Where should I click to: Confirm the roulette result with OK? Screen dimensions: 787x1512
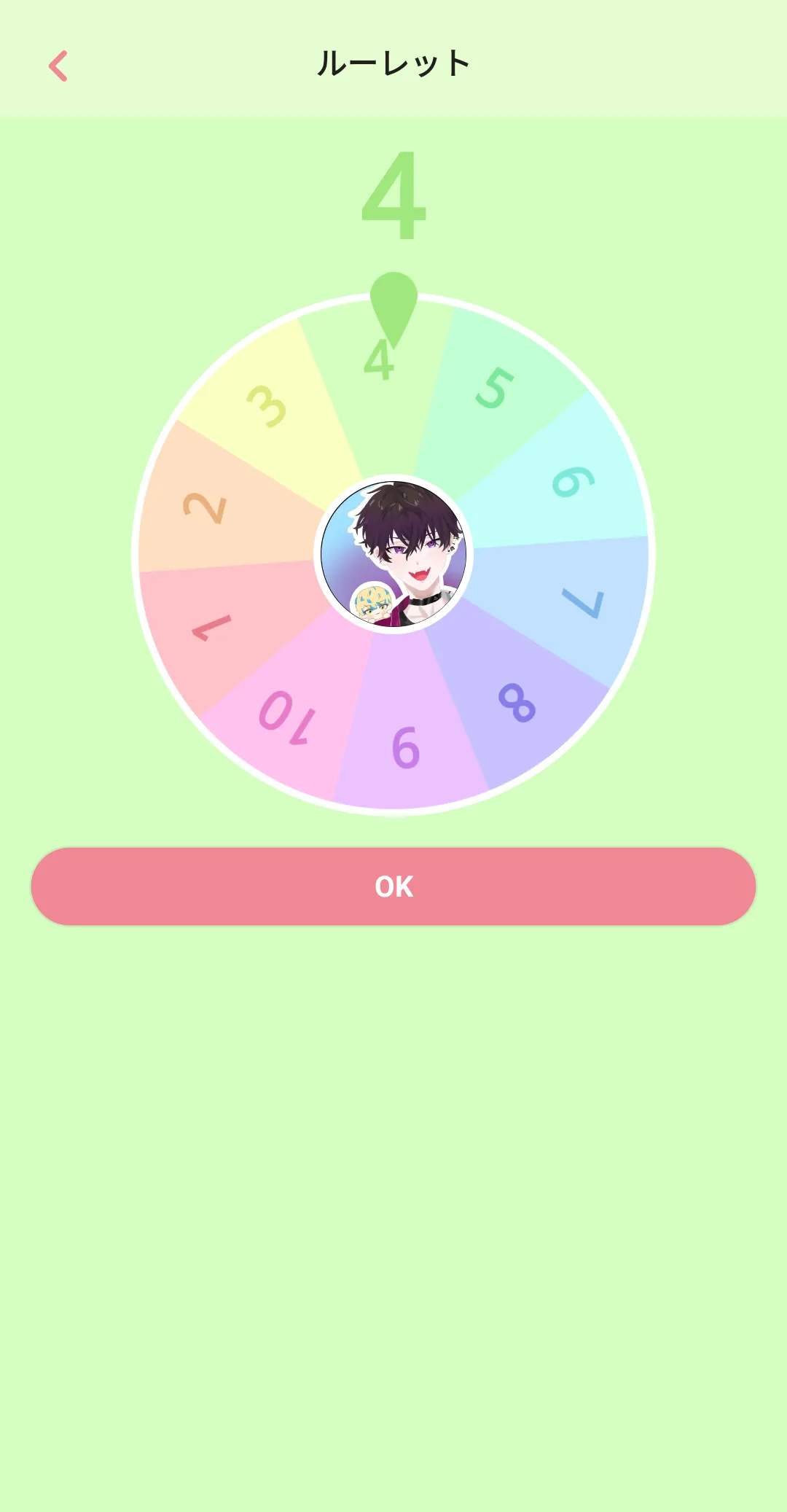click(x=393, y=886)
